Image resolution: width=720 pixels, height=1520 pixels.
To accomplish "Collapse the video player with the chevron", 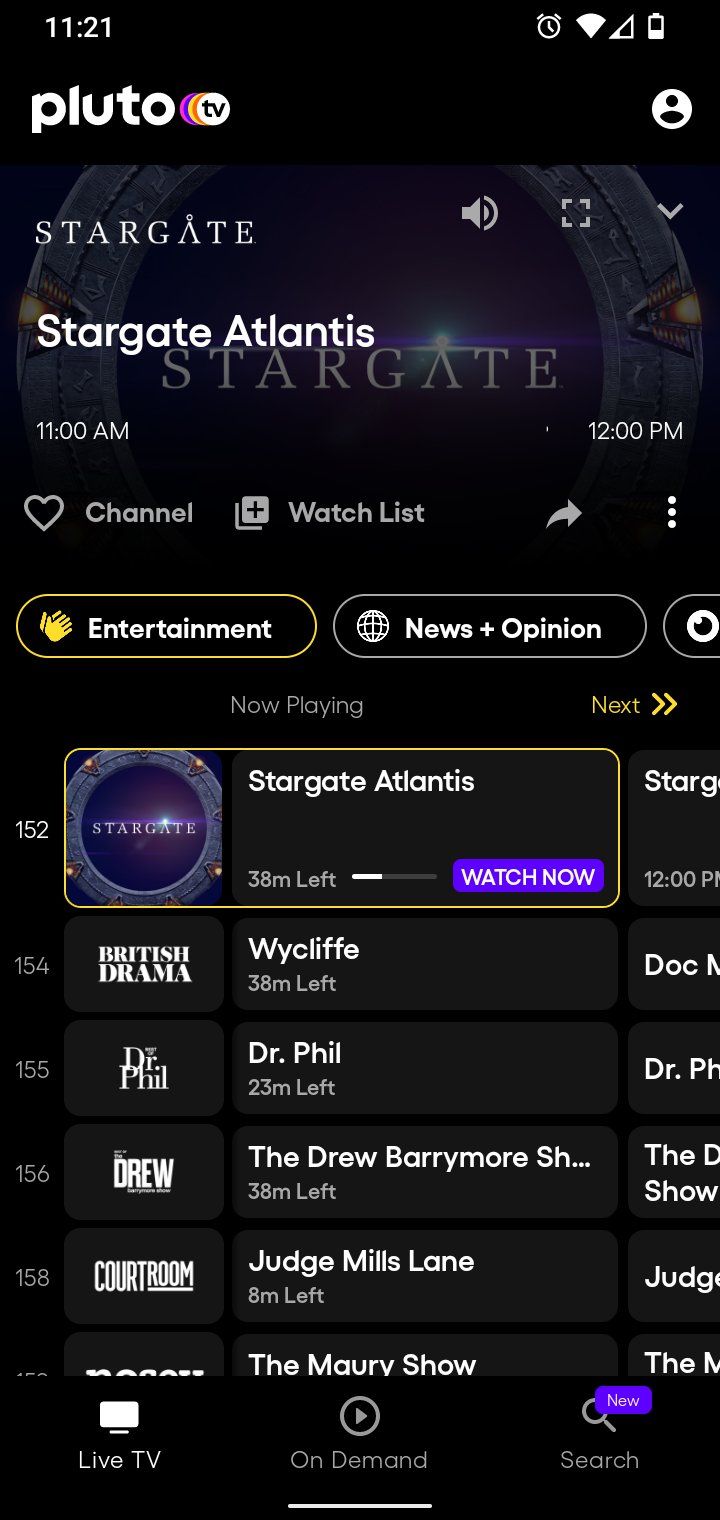I will [669, 210].
